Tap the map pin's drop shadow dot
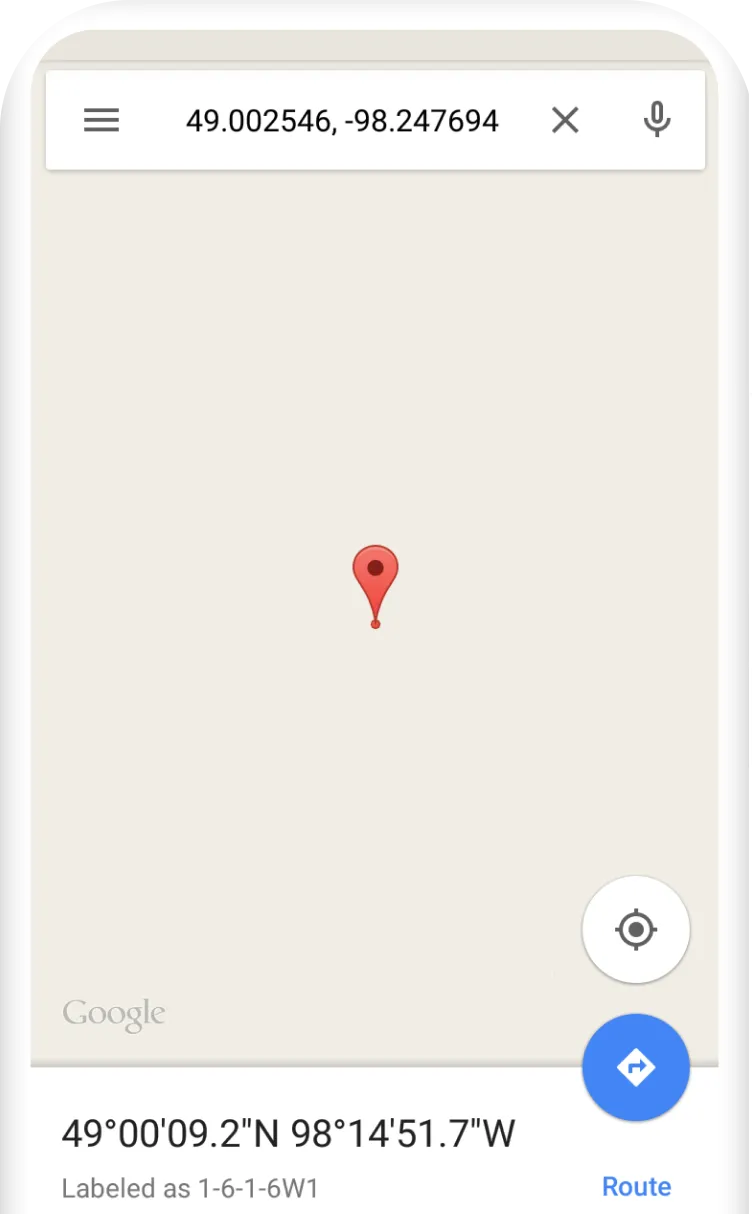Screen dimensions: 754x1214 click(x=376, y=625)
